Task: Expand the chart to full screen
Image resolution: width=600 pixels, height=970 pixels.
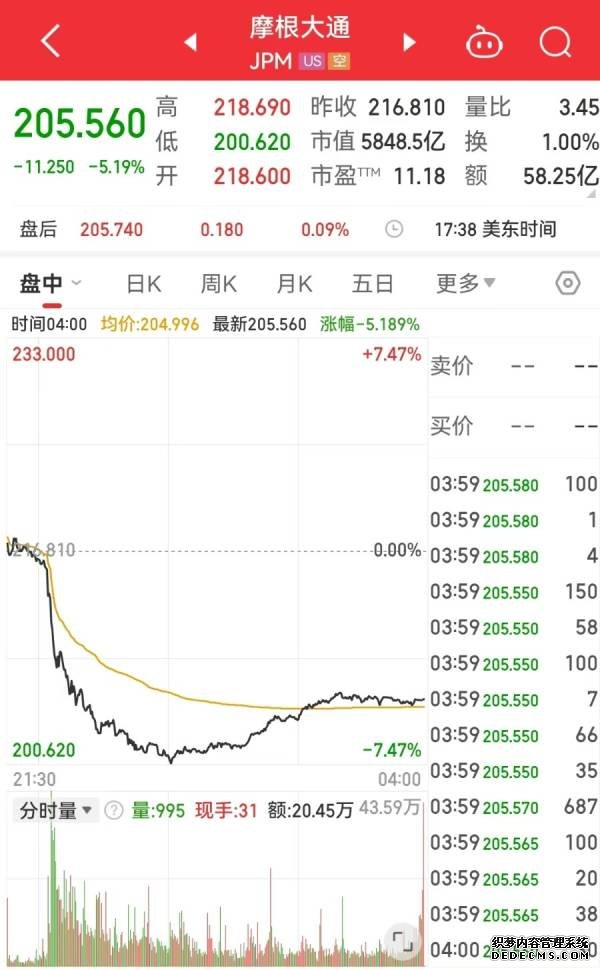Action: [403, 941]
